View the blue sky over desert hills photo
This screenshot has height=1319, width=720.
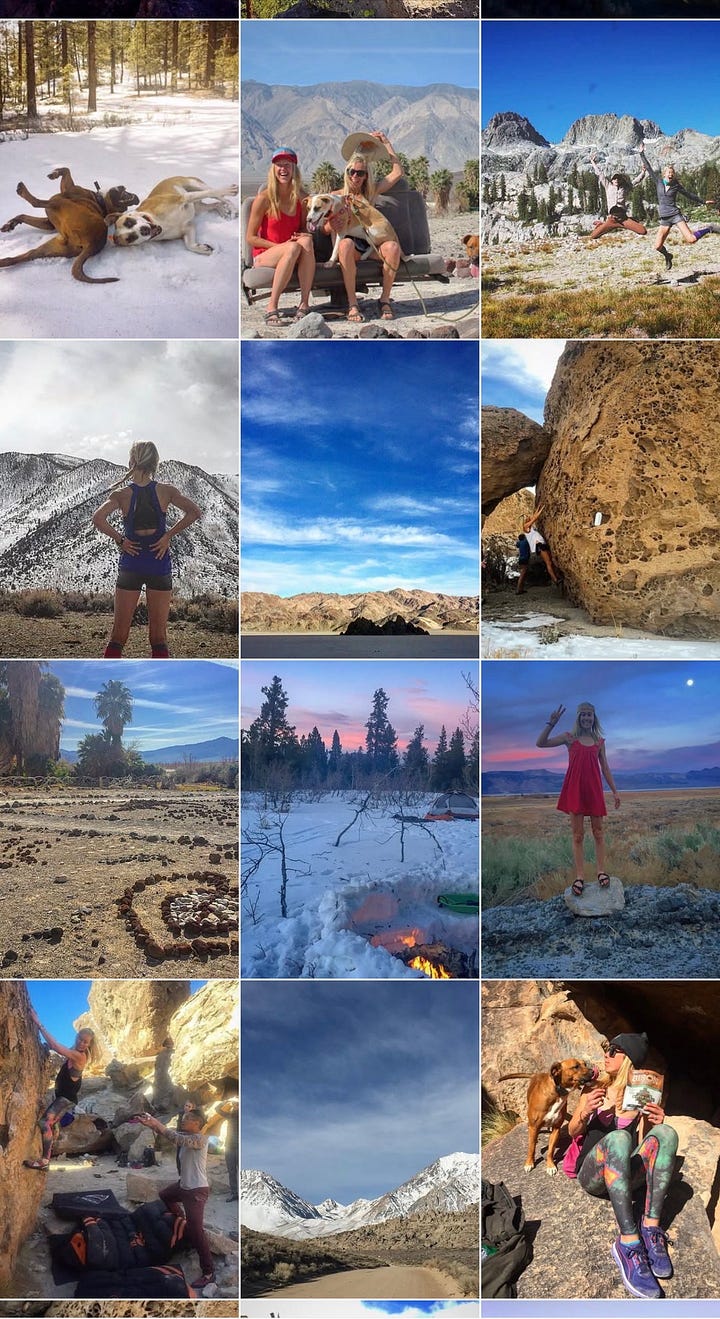pos(360,499)
